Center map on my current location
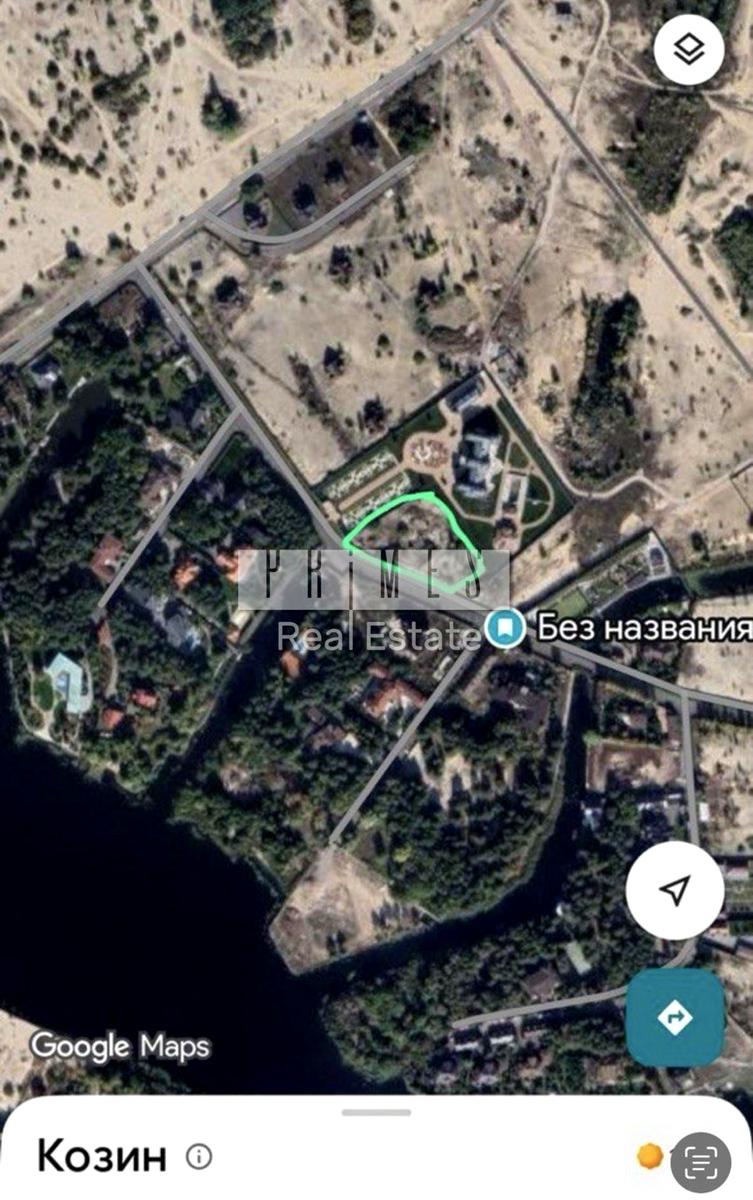The height and width of the screenshot is (1200, 753). 675,890
